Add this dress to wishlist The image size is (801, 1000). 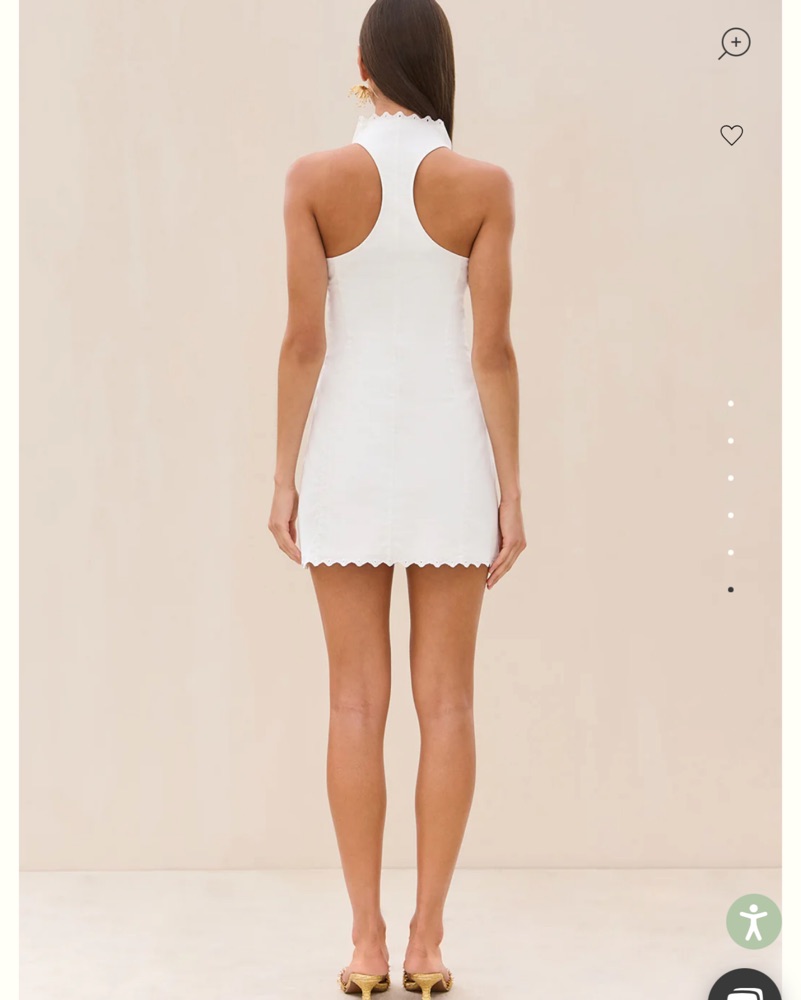pyautogui.click(x=732, y=135)
